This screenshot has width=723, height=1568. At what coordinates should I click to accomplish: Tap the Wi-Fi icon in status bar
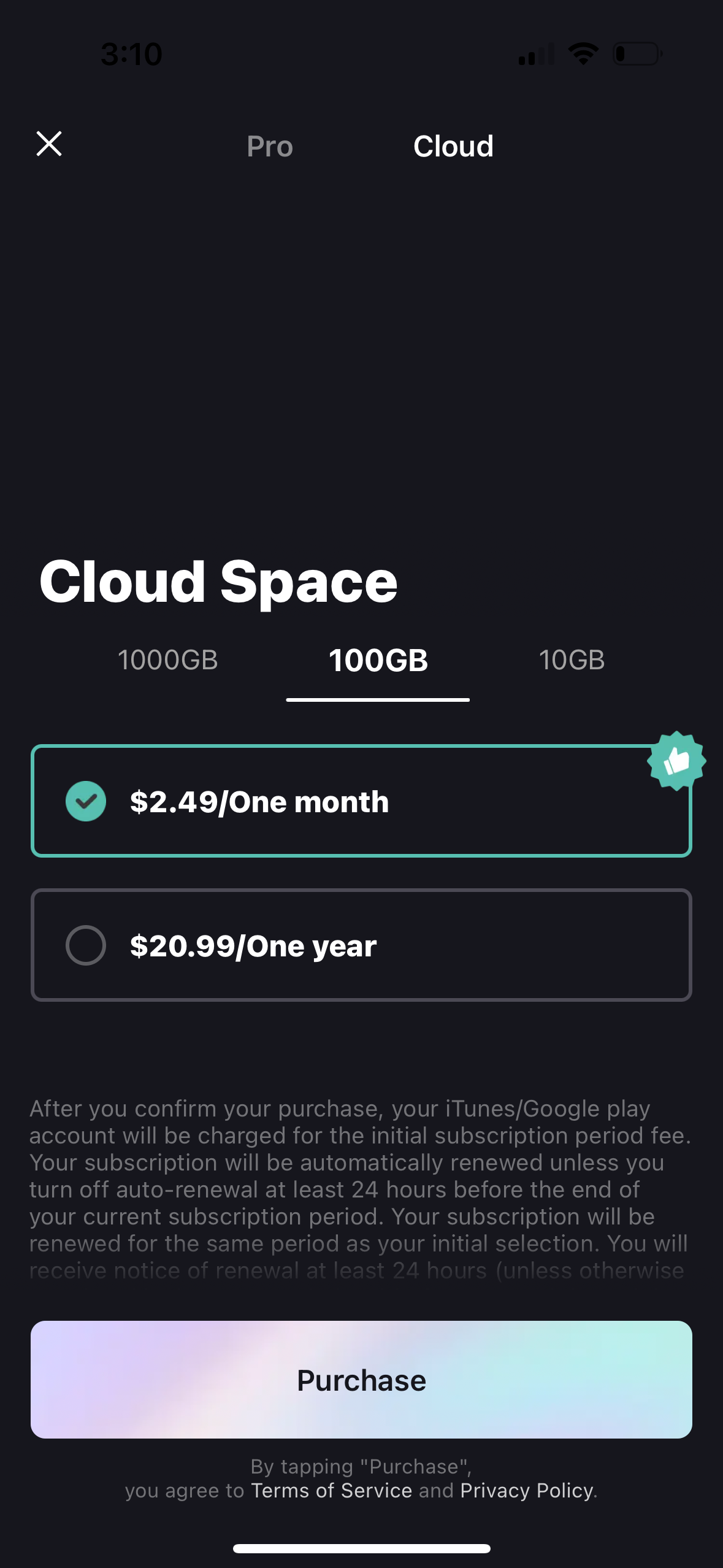tap(583, 53)
